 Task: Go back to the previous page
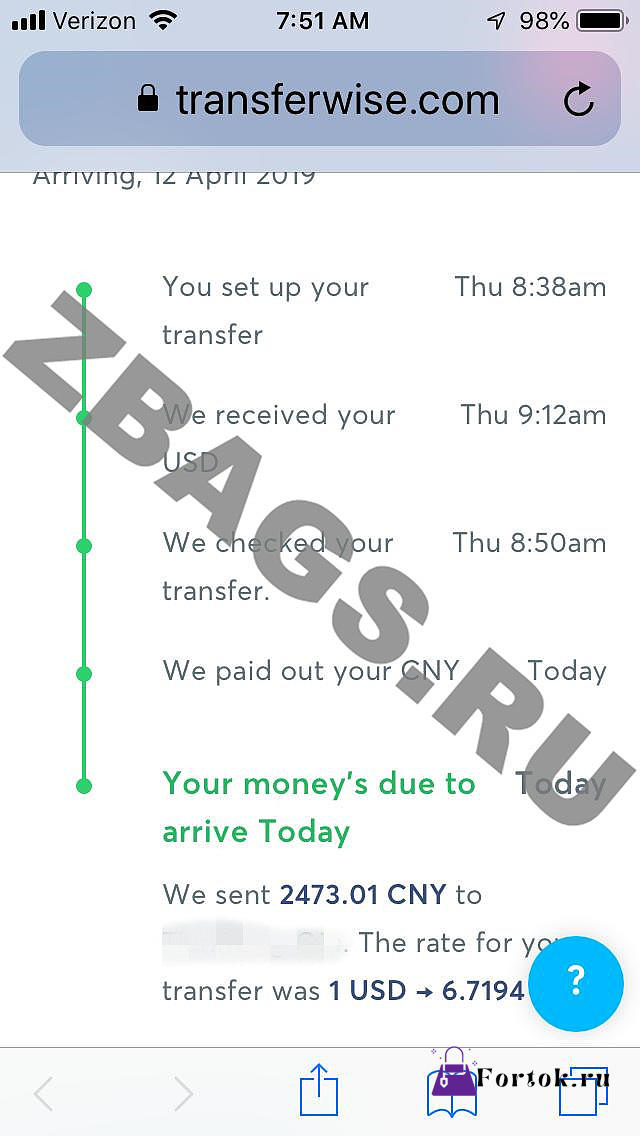click(43, 1093)
